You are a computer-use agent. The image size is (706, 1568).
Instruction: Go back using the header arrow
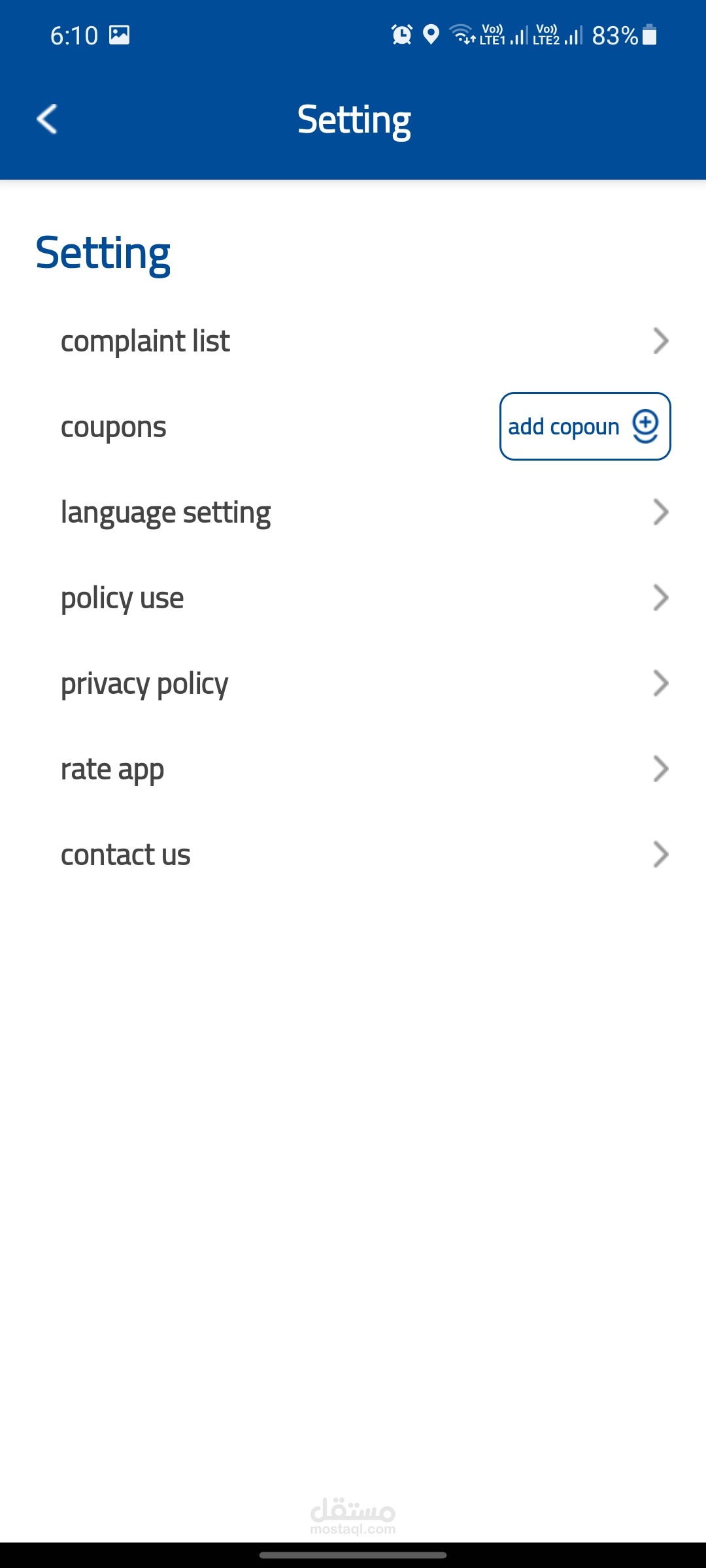click(46, 119)
